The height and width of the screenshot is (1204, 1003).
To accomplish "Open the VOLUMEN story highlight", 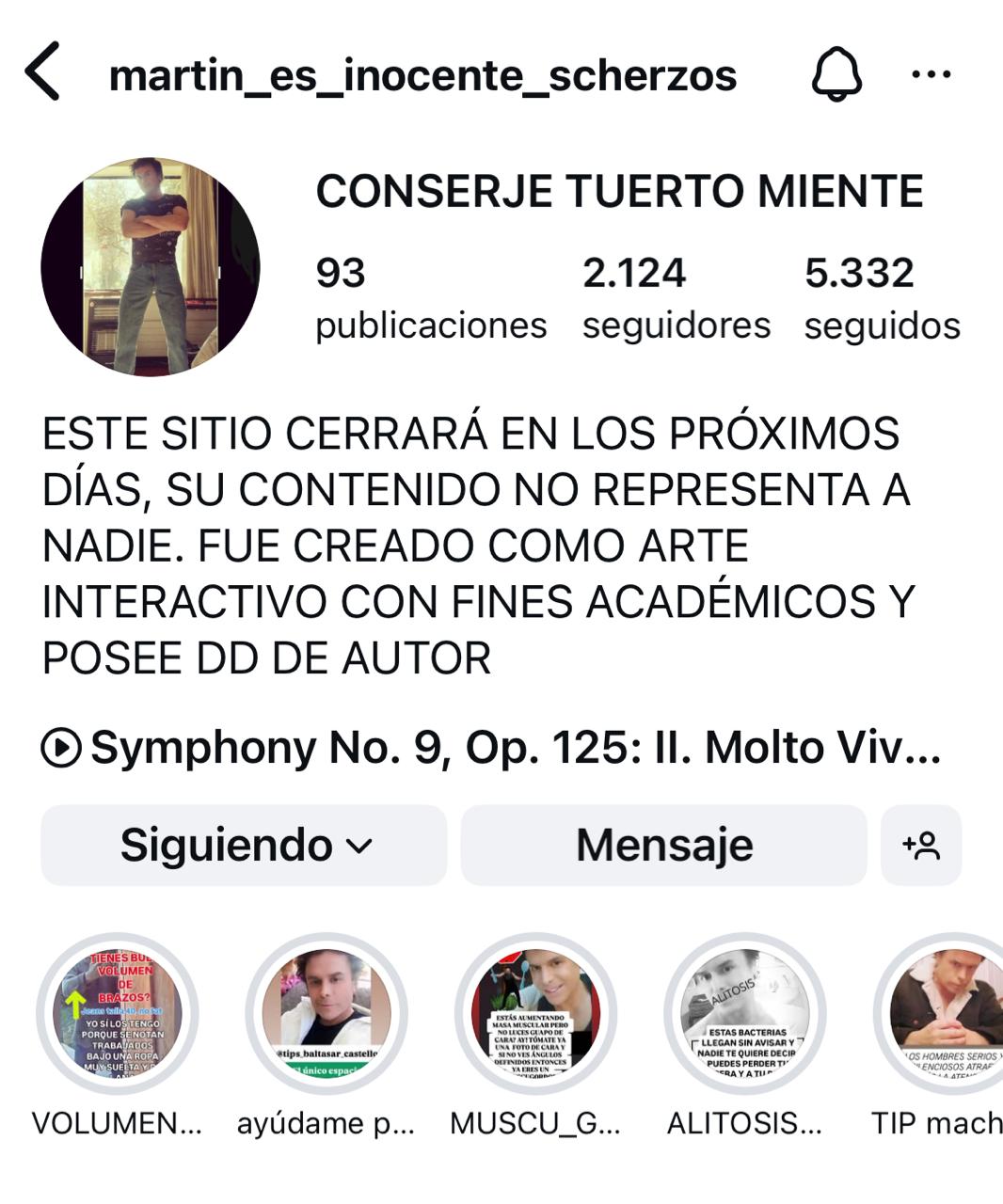I will click(118, 1014).
